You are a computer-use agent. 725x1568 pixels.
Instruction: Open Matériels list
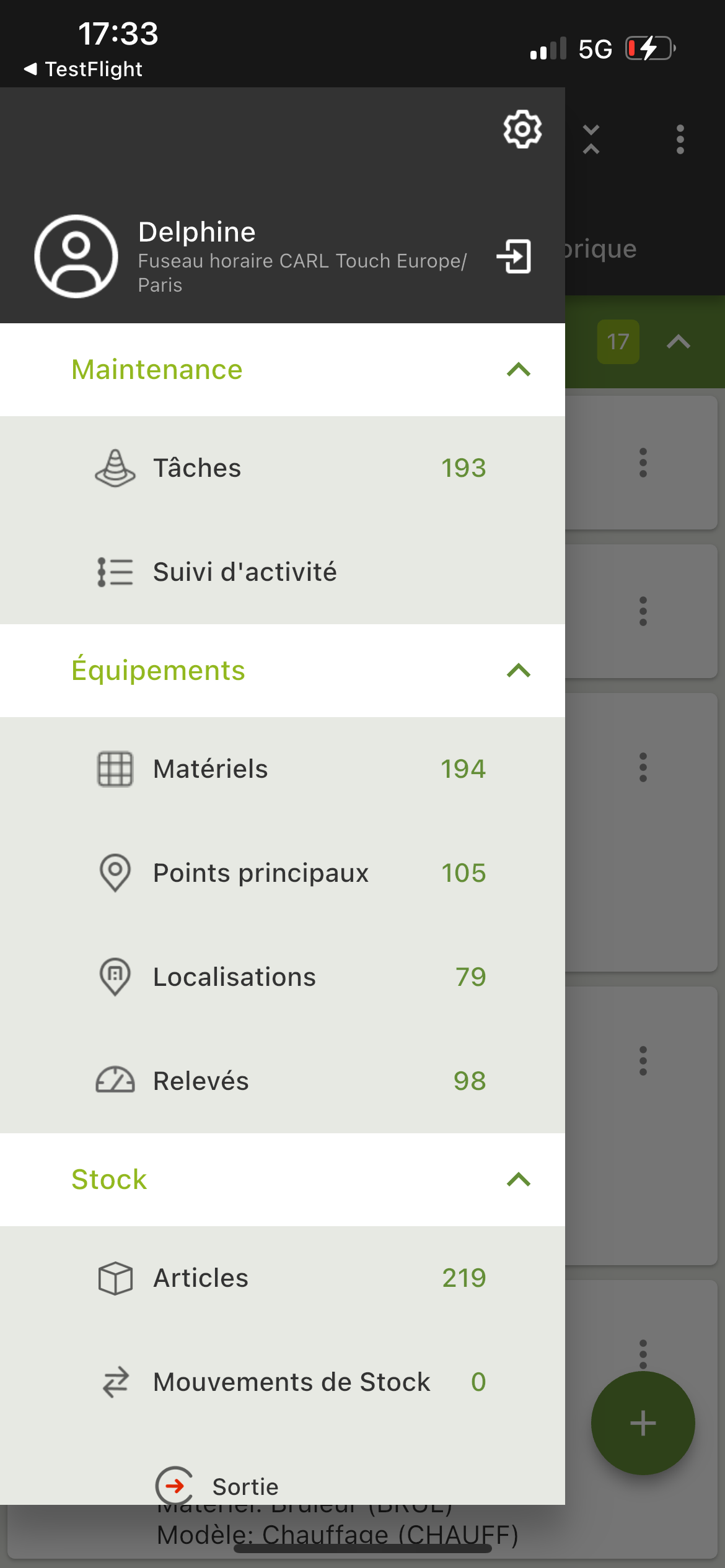click(x=283, y=769)
